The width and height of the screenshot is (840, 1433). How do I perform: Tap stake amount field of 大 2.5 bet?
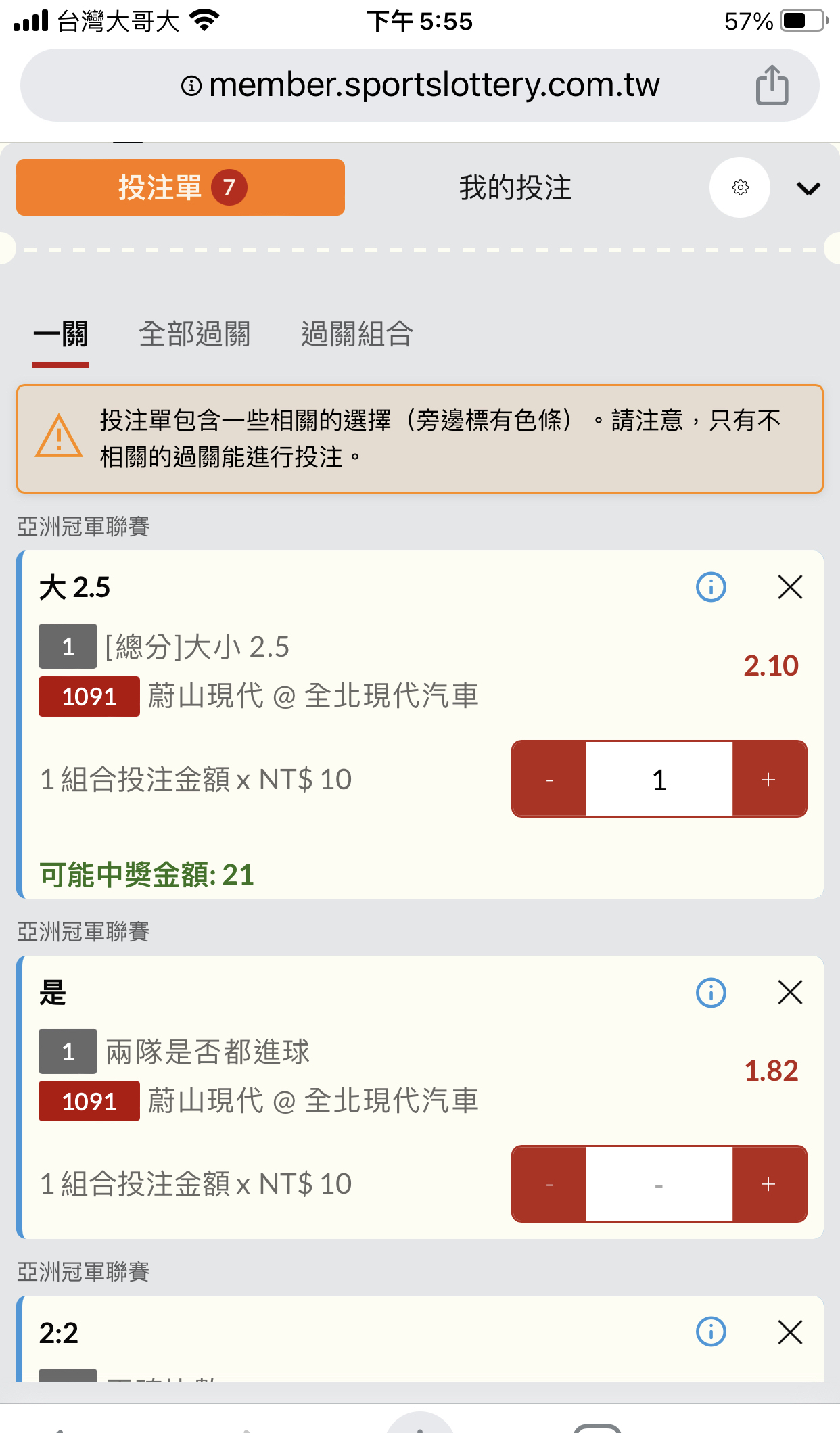(x=659, y=779)
